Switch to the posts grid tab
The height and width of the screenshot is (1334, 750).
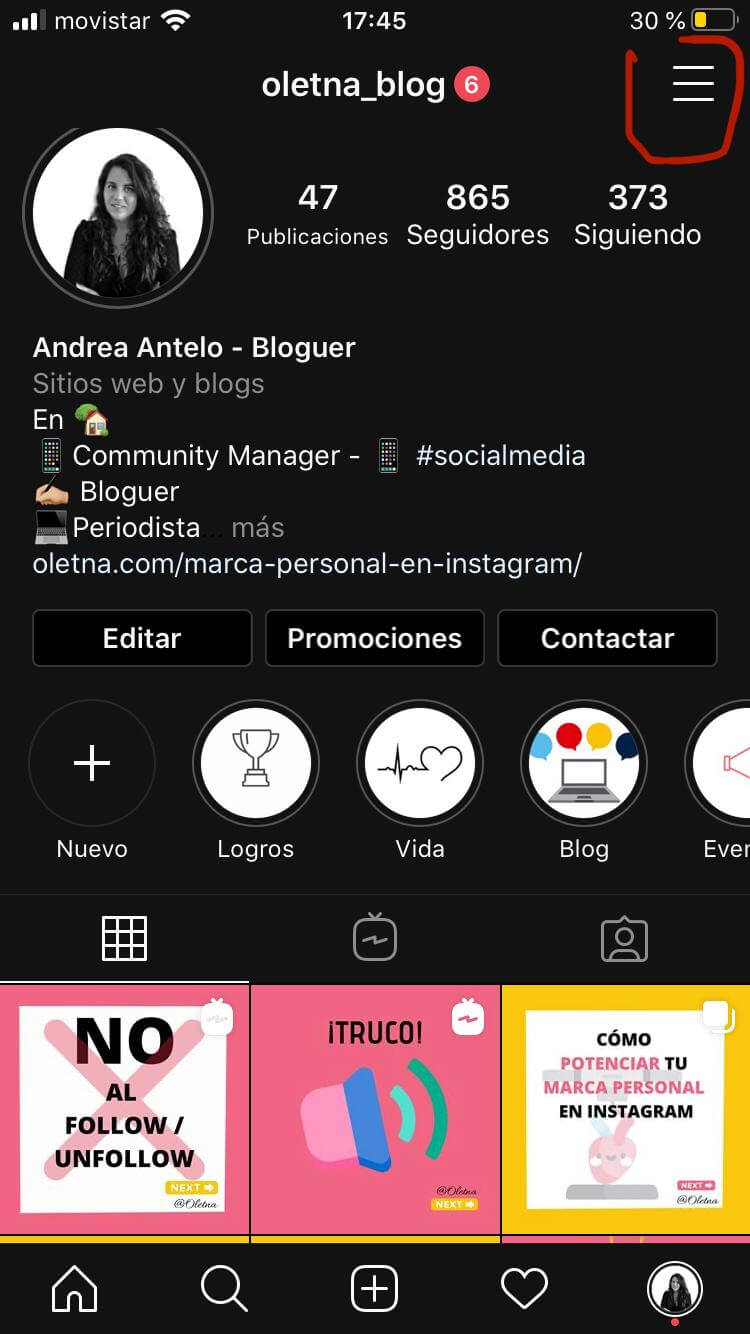pos(125,939)
